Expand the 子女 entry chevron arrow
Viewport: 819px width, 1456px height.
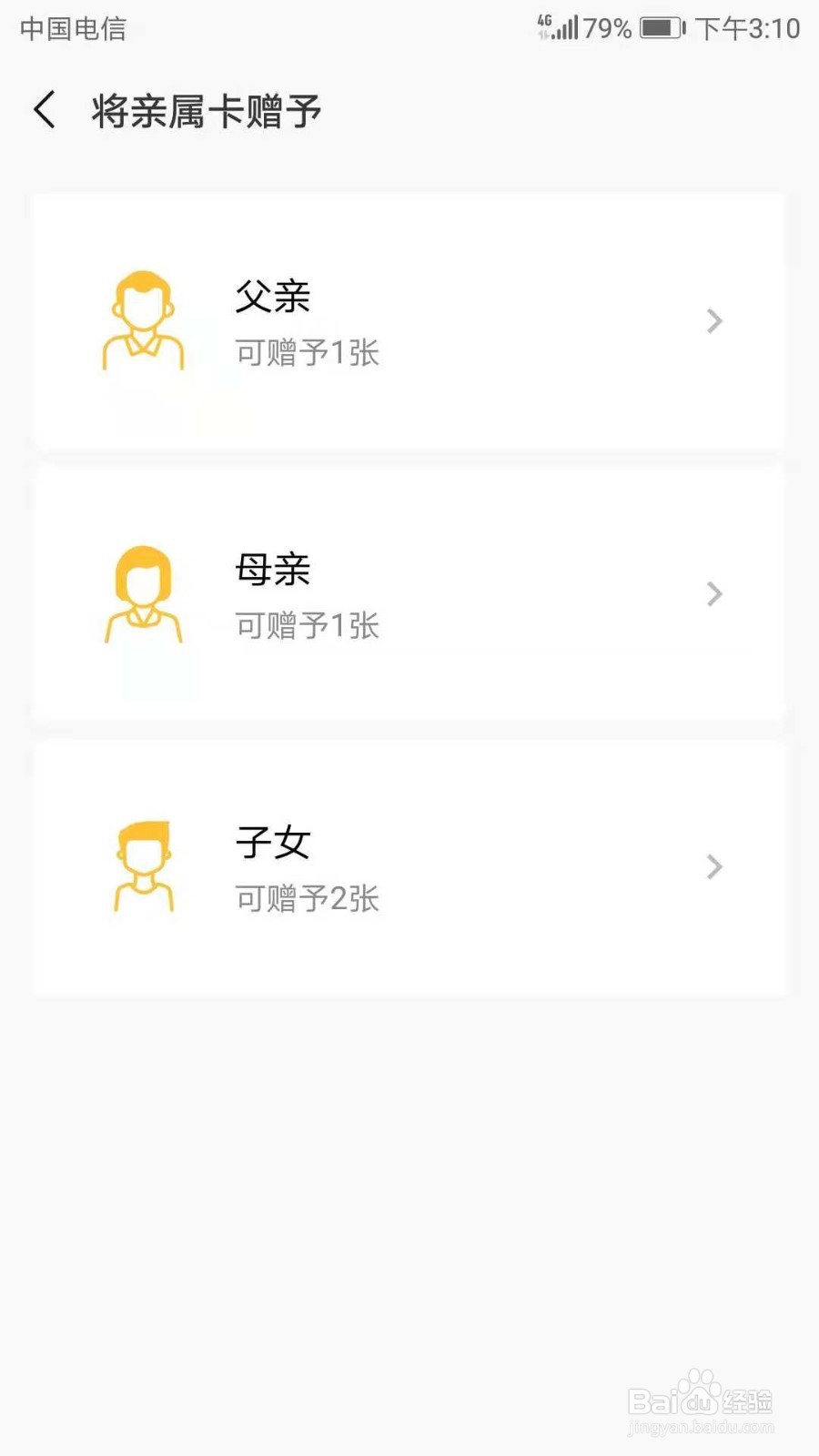(714, 866)
